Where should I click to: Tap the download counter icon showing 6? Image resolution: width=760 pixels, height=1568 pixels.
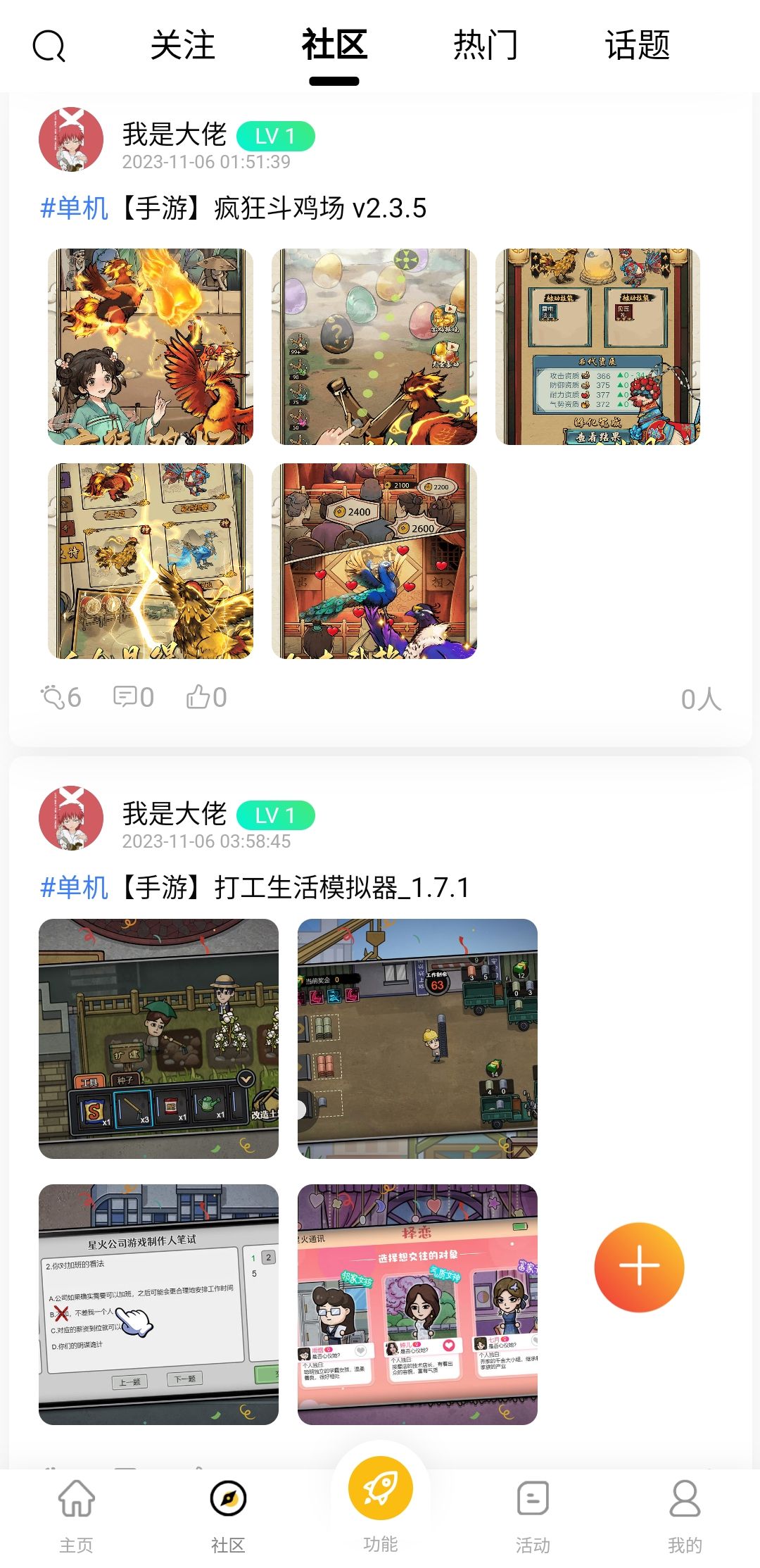(56, 697)
